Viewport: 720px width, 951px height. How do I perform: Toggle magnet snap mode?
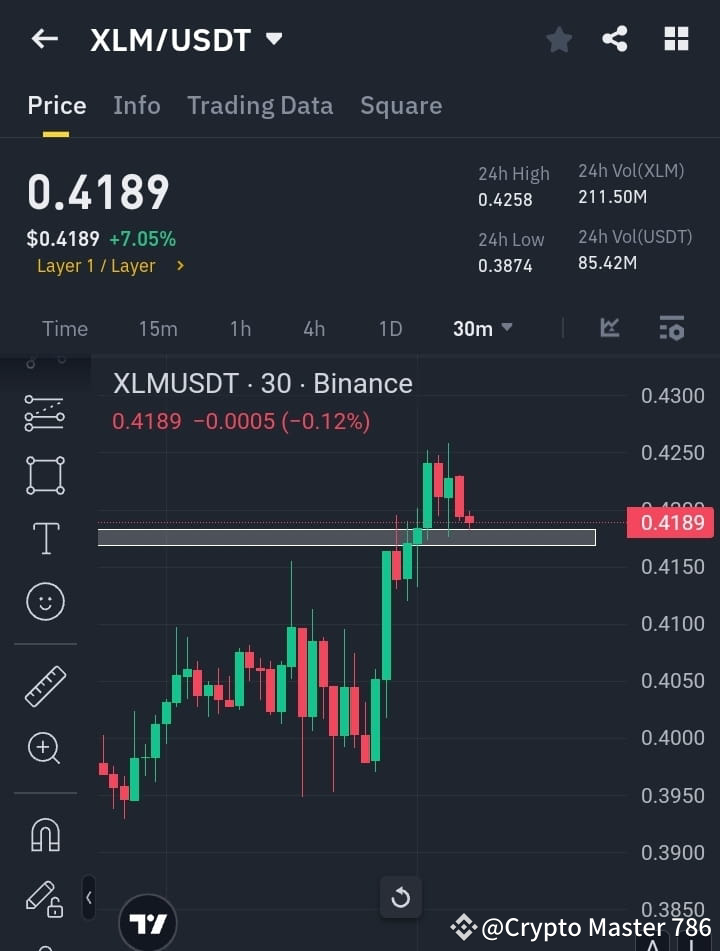(45, 834)
